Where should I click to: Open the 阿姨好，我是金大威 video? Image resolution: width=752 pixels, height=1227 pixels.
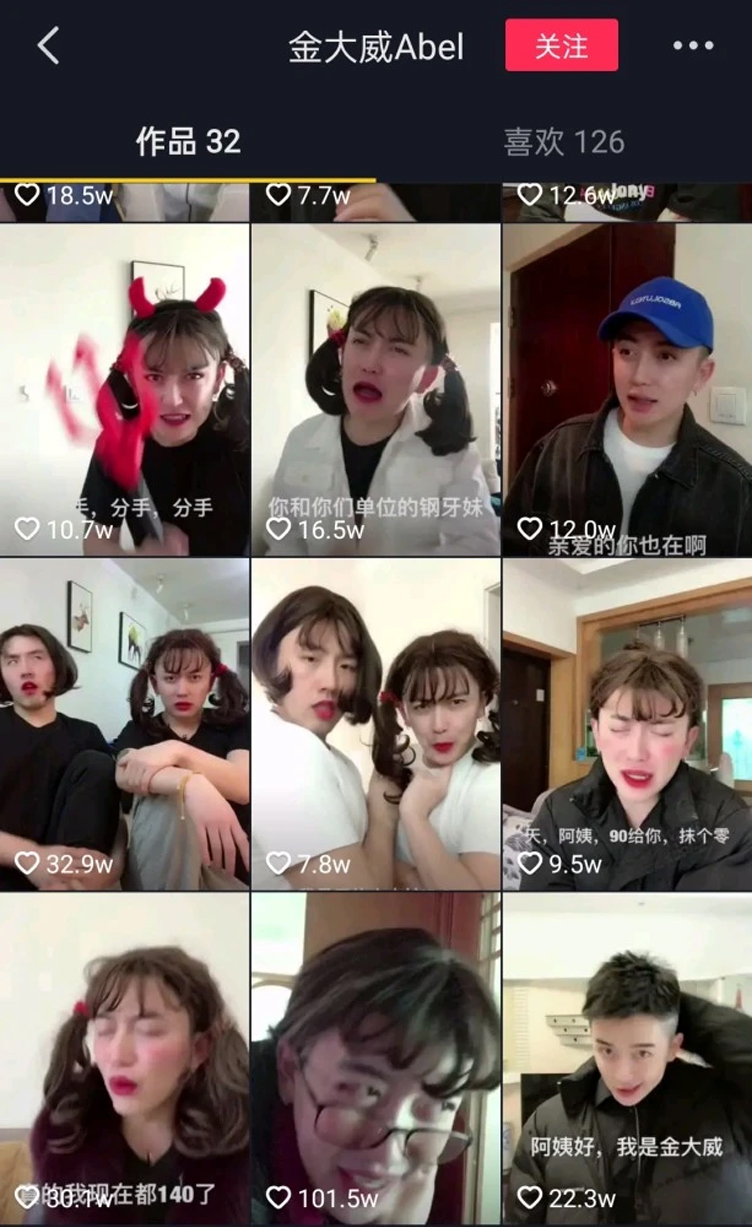(x=627, y=1060)
